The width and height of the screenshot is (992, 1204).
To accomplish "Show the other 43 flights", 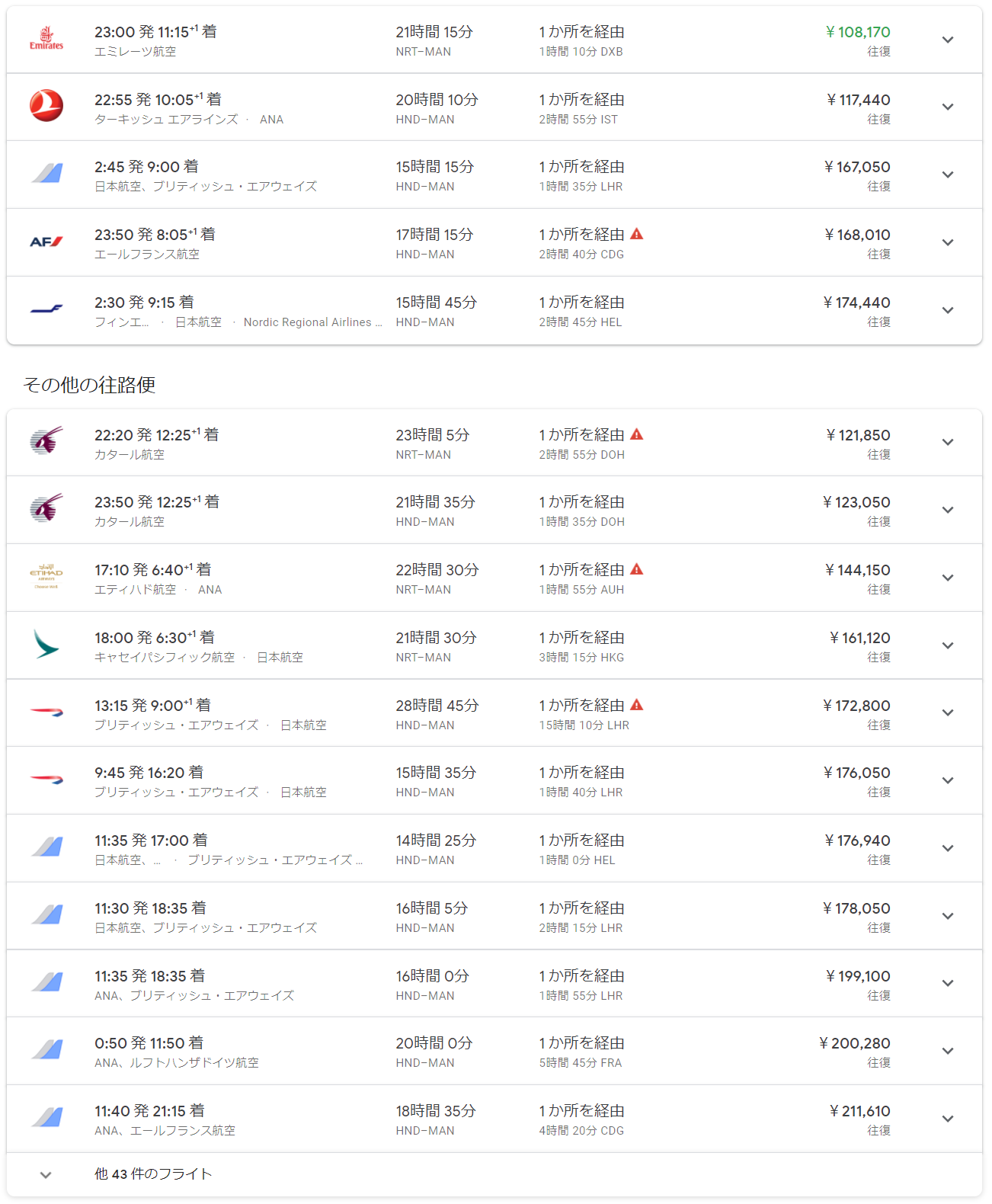I will [x=152, y=1174].
